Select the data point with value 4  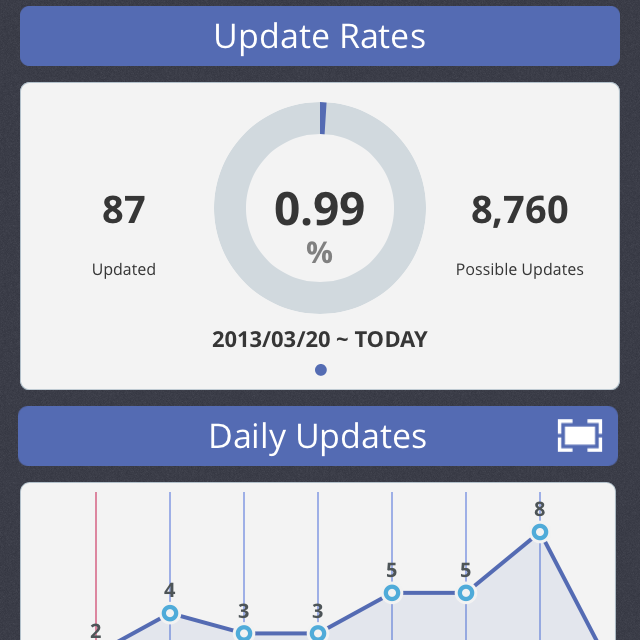tap(170, 613)
